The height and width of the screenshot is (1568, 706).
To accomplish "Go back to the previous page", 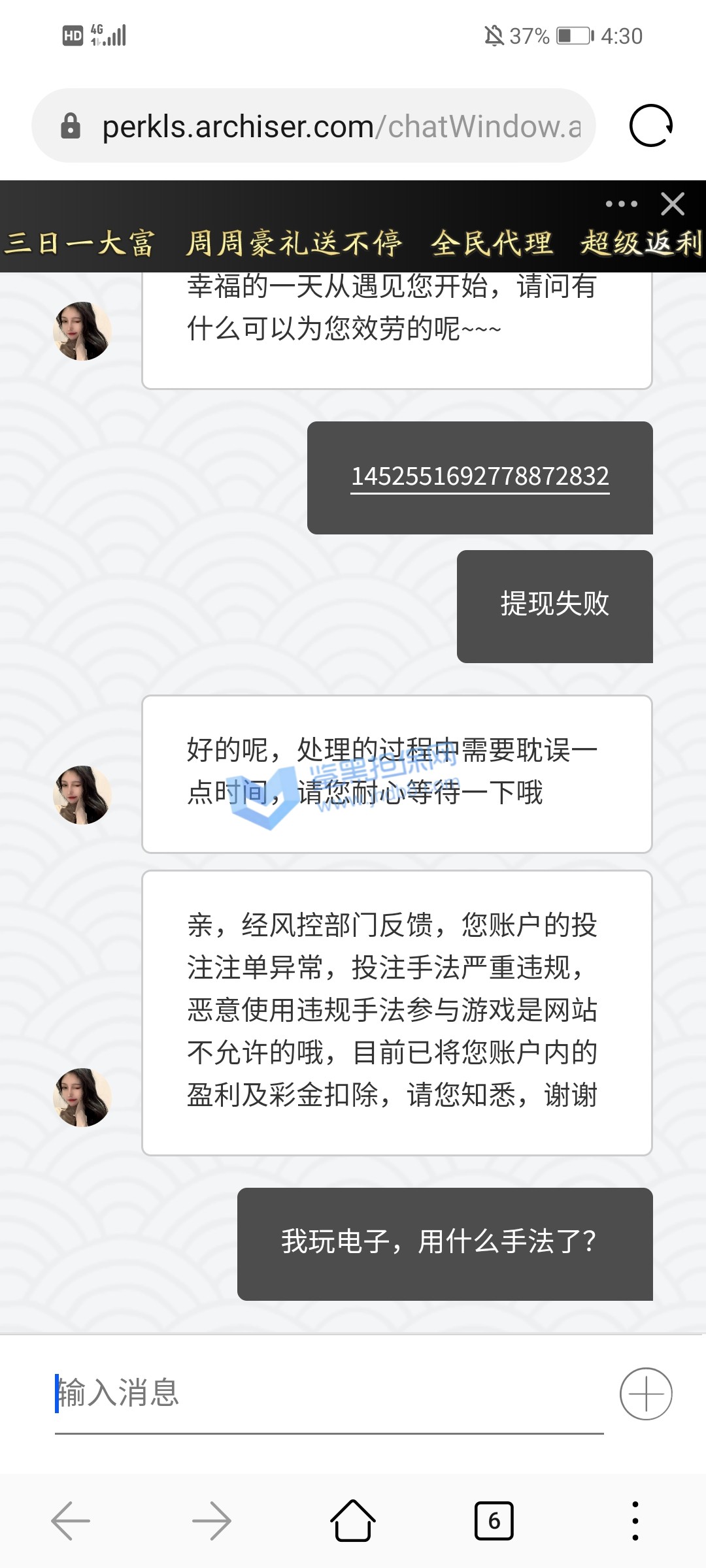I will (x=71, y=1521).
